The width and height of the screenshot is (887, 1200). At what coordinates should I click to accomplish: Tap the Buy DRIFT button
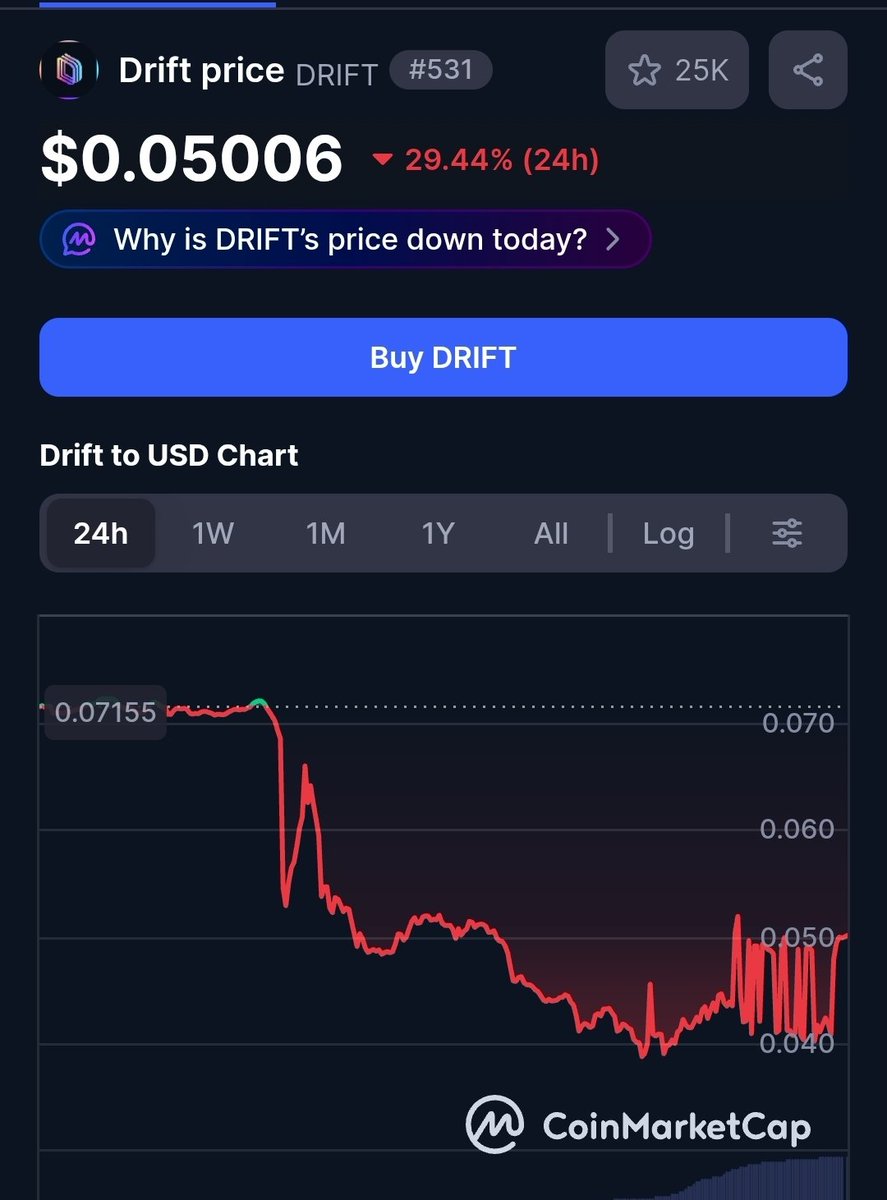tap(443, 357)
